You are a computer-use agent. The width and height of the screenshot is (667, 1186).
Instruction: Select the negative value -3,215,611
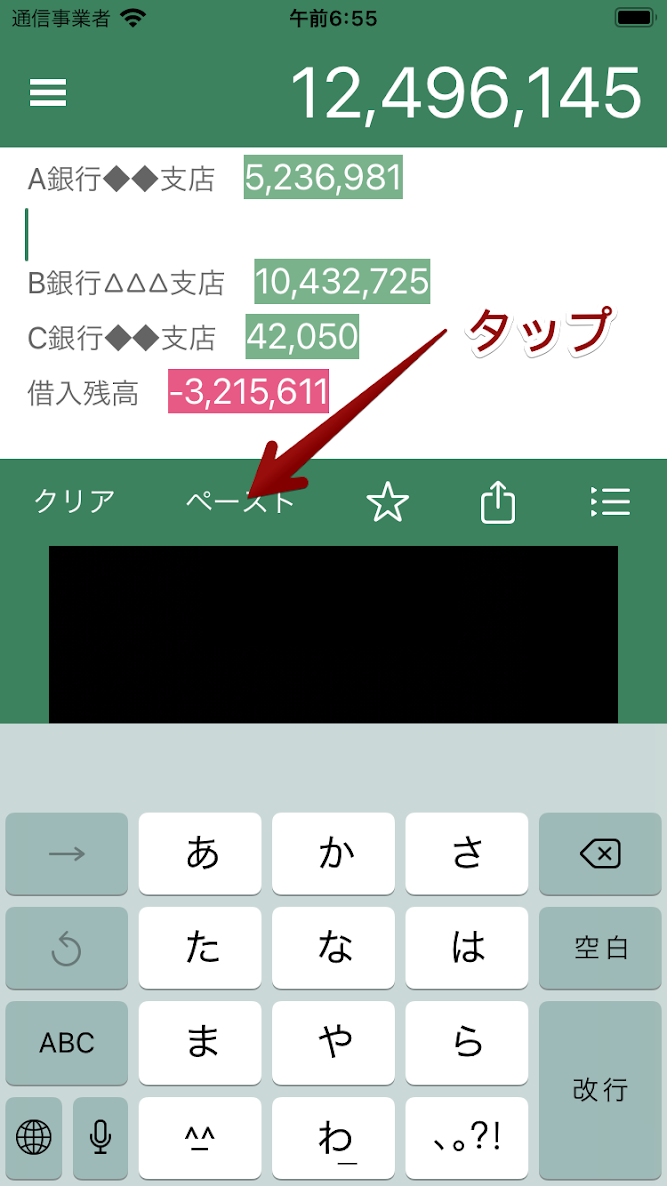[249, 392]
